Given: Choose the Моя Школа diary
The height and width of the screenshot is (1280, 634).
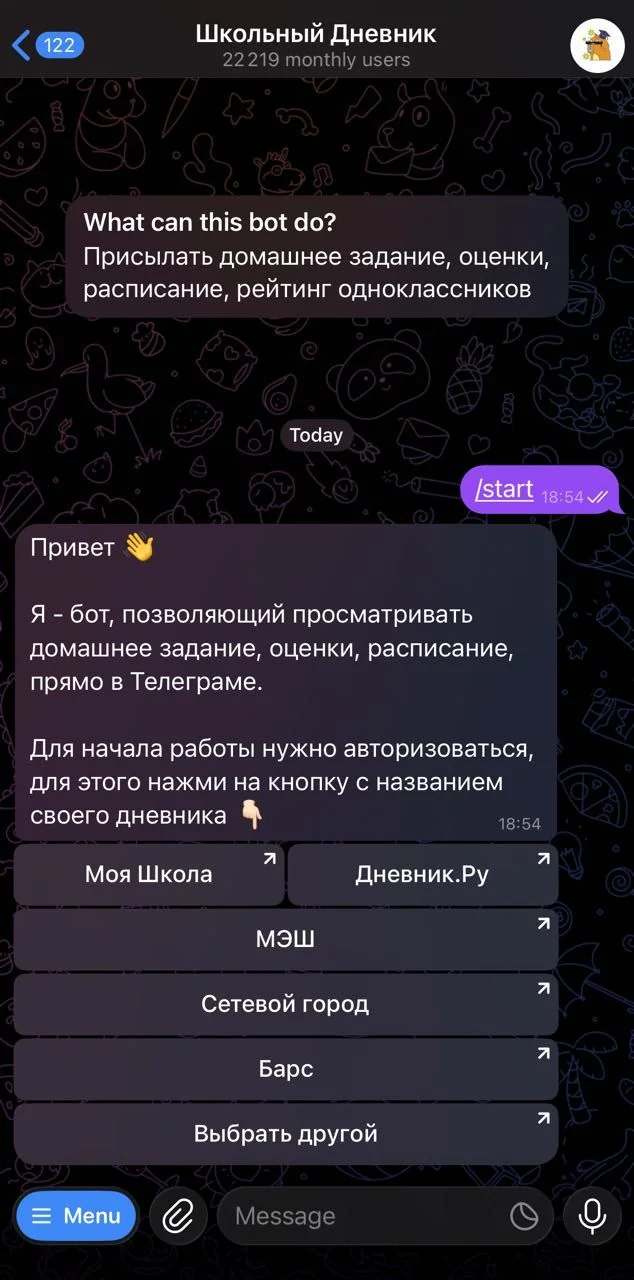Looking at the screenshot, I should [149, 874].
